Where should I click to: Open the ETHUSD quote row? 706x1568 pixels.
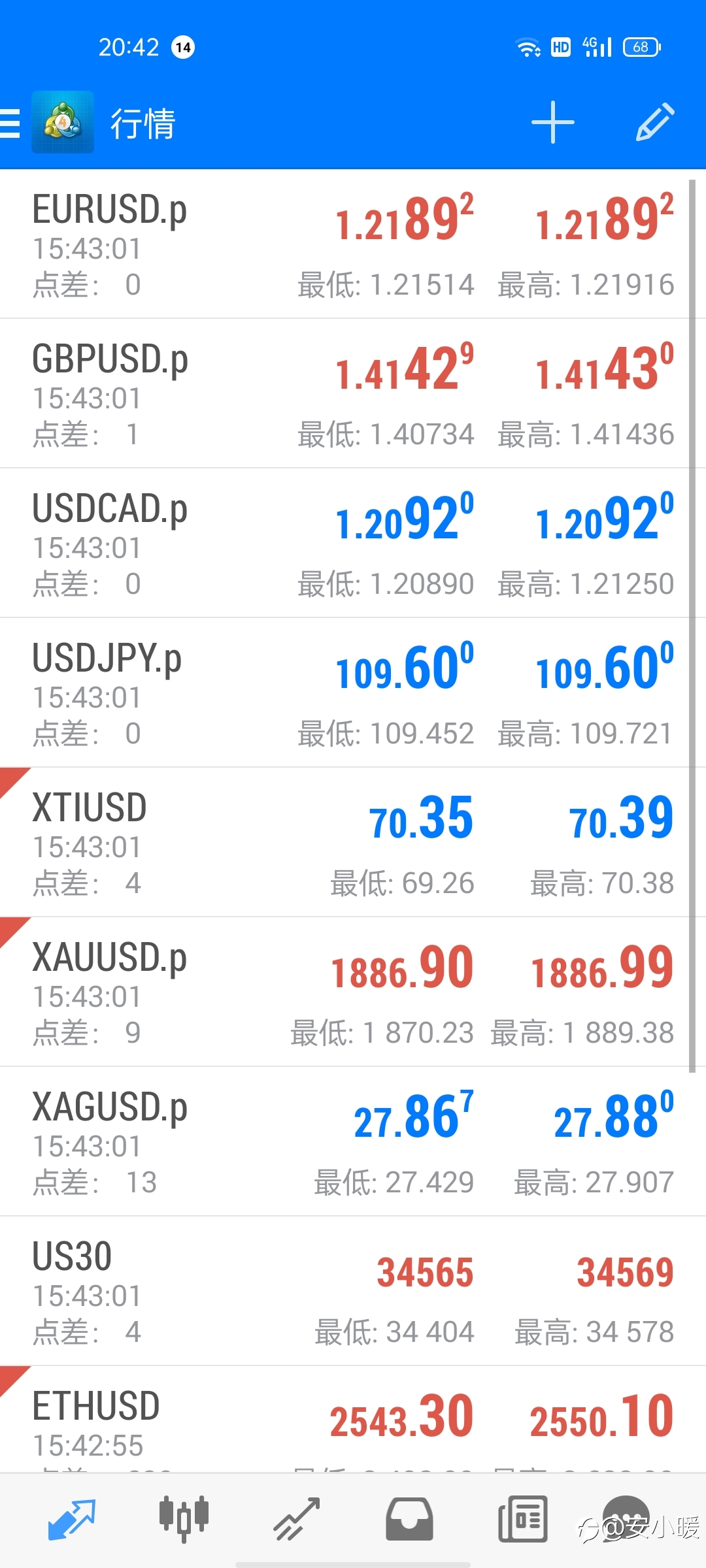(353, 1420)
